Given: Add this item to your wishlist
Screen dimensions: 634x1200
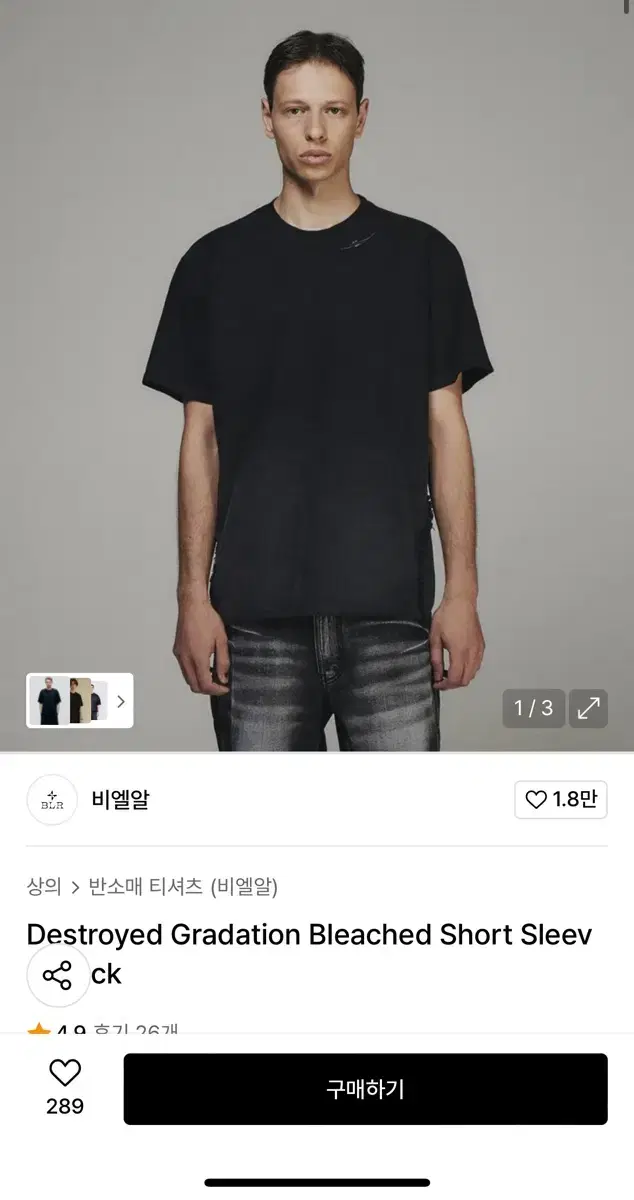Looking at the screenshot, I should [x=65, y=1086].
